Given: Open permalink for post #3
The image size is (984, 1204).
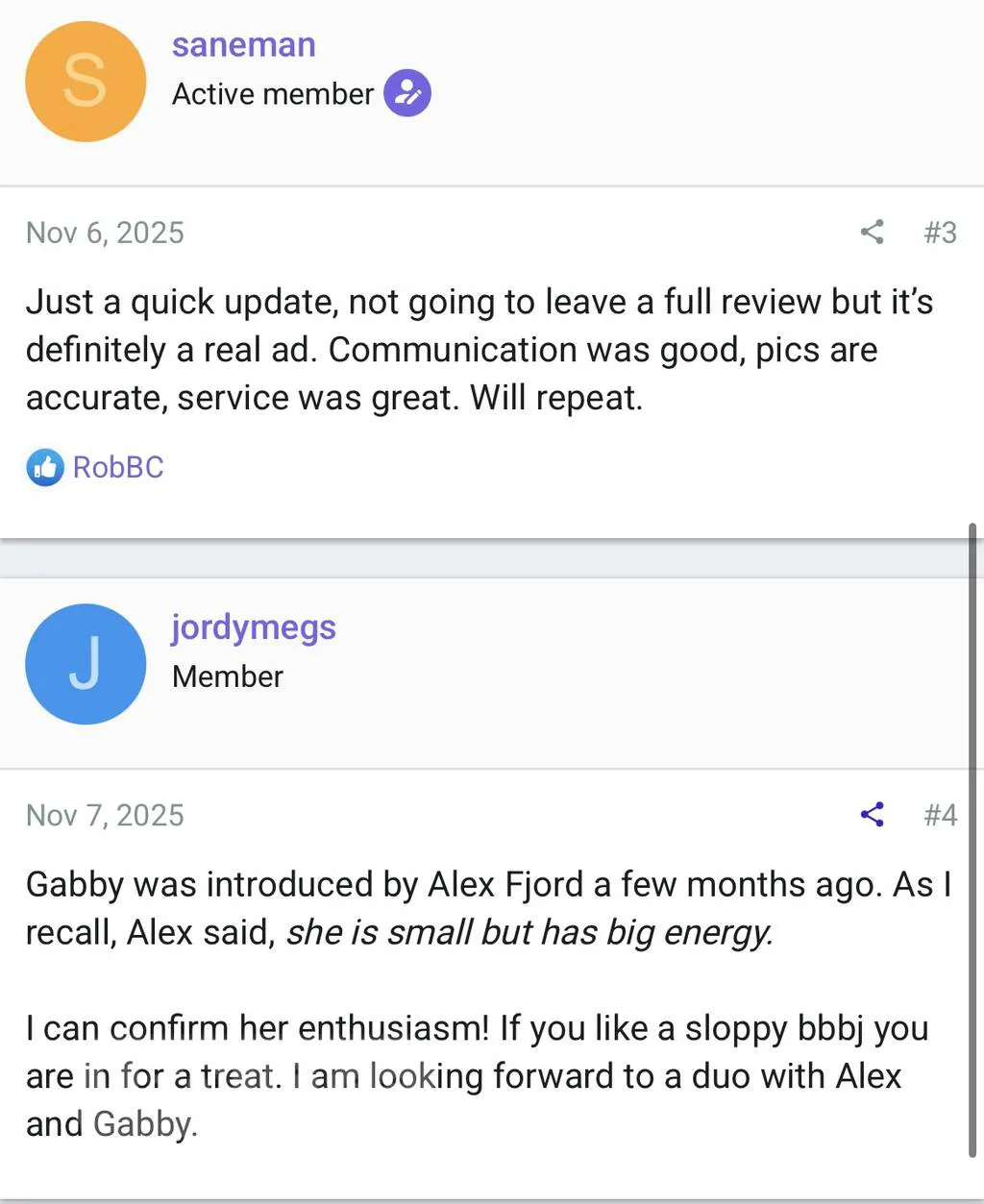Looking at the screenshot, I should pos(940,233).
